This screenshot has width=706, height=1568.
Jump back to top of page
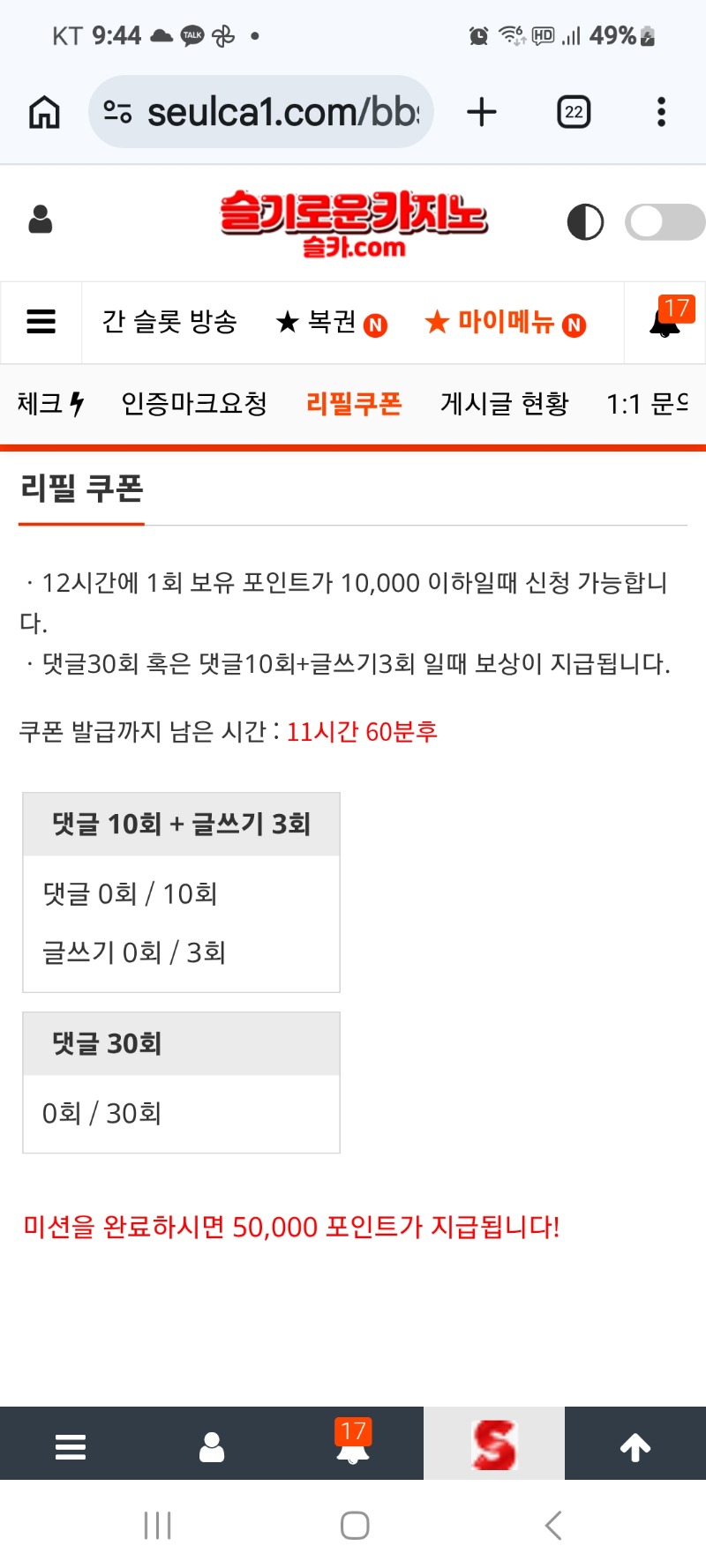coord(635,1446)
